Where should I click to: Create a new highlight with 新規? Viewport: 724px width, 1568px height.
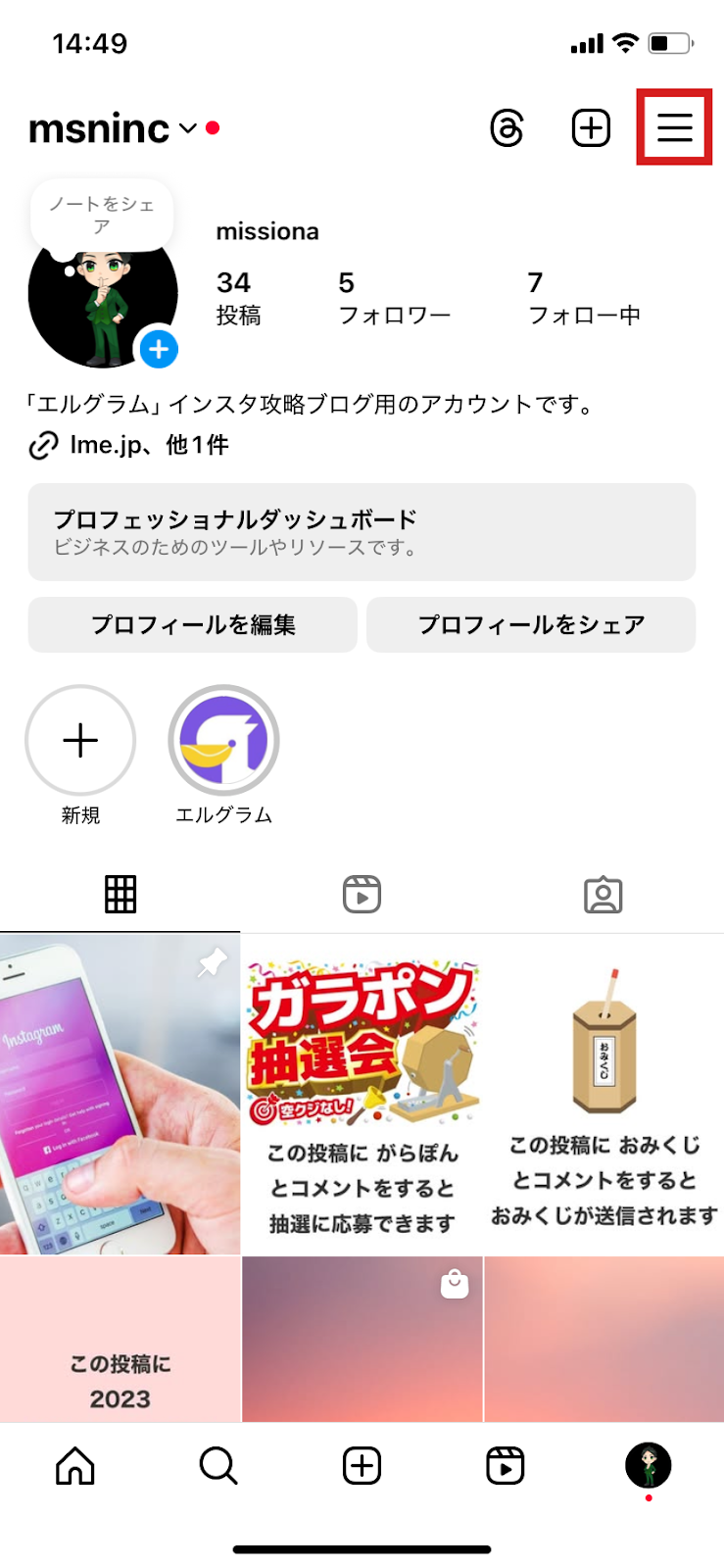[80, 741]
